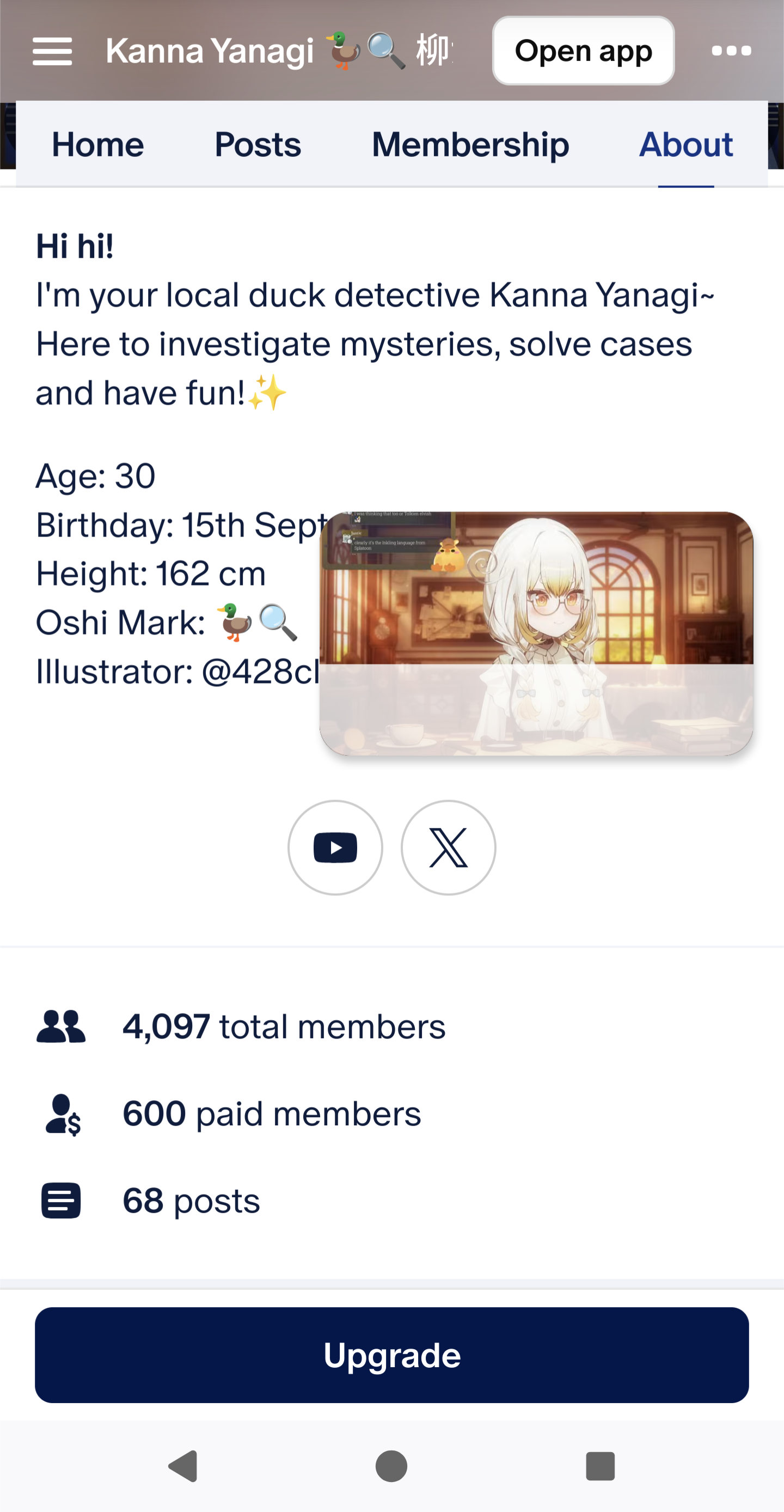Return to the system home screen

pyautogui.click(x=391, y=1466)
